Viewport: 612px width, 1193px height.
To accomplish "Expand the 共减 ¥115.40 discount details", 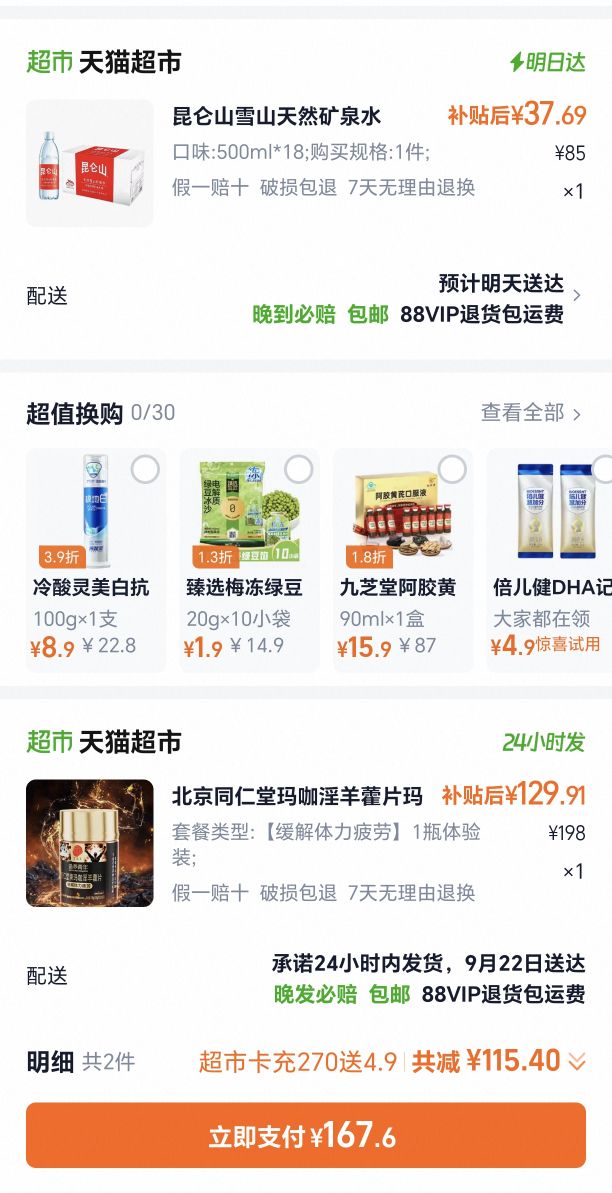I will coord(499,1061).
